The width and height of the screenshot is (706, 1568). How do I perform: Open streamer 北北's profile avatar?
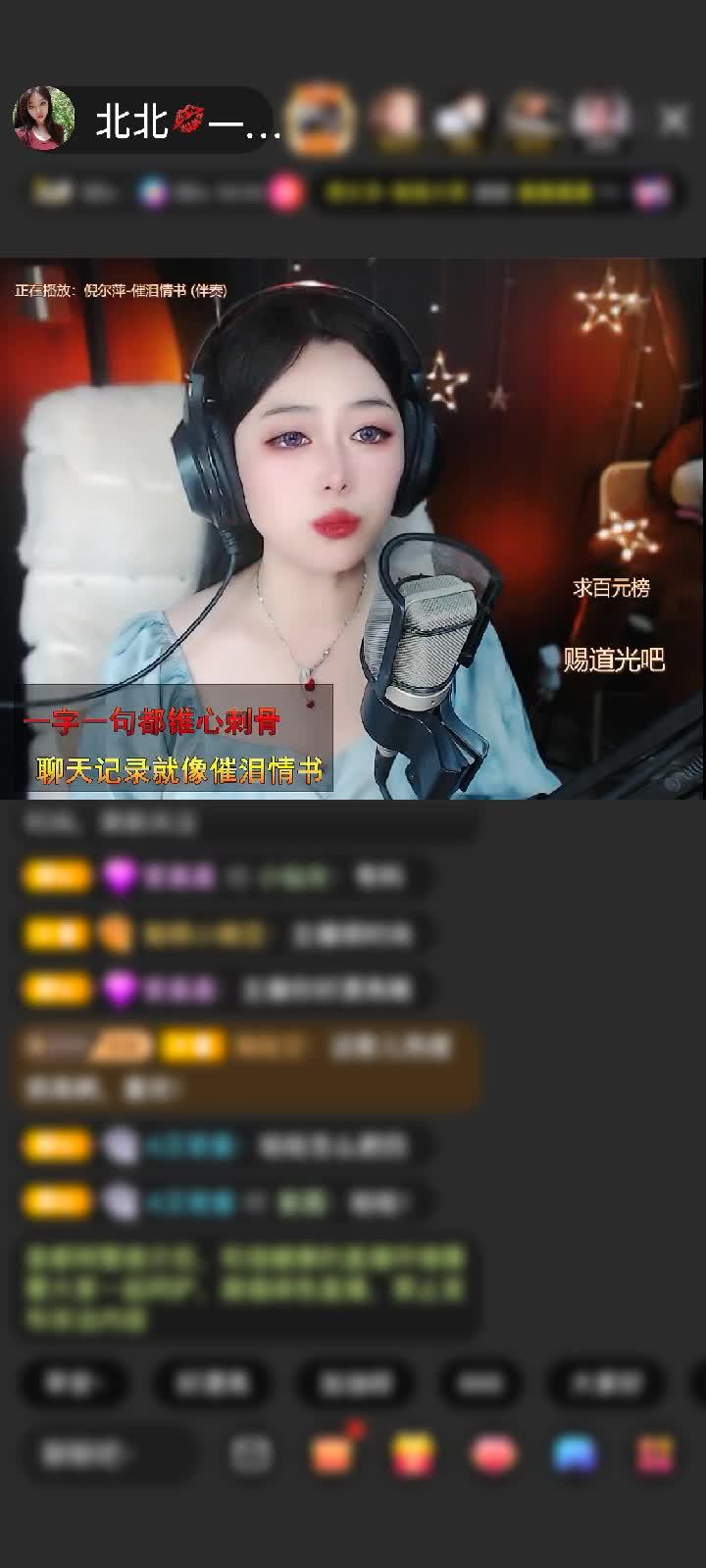pyautogui.click(x=44, y=120)
